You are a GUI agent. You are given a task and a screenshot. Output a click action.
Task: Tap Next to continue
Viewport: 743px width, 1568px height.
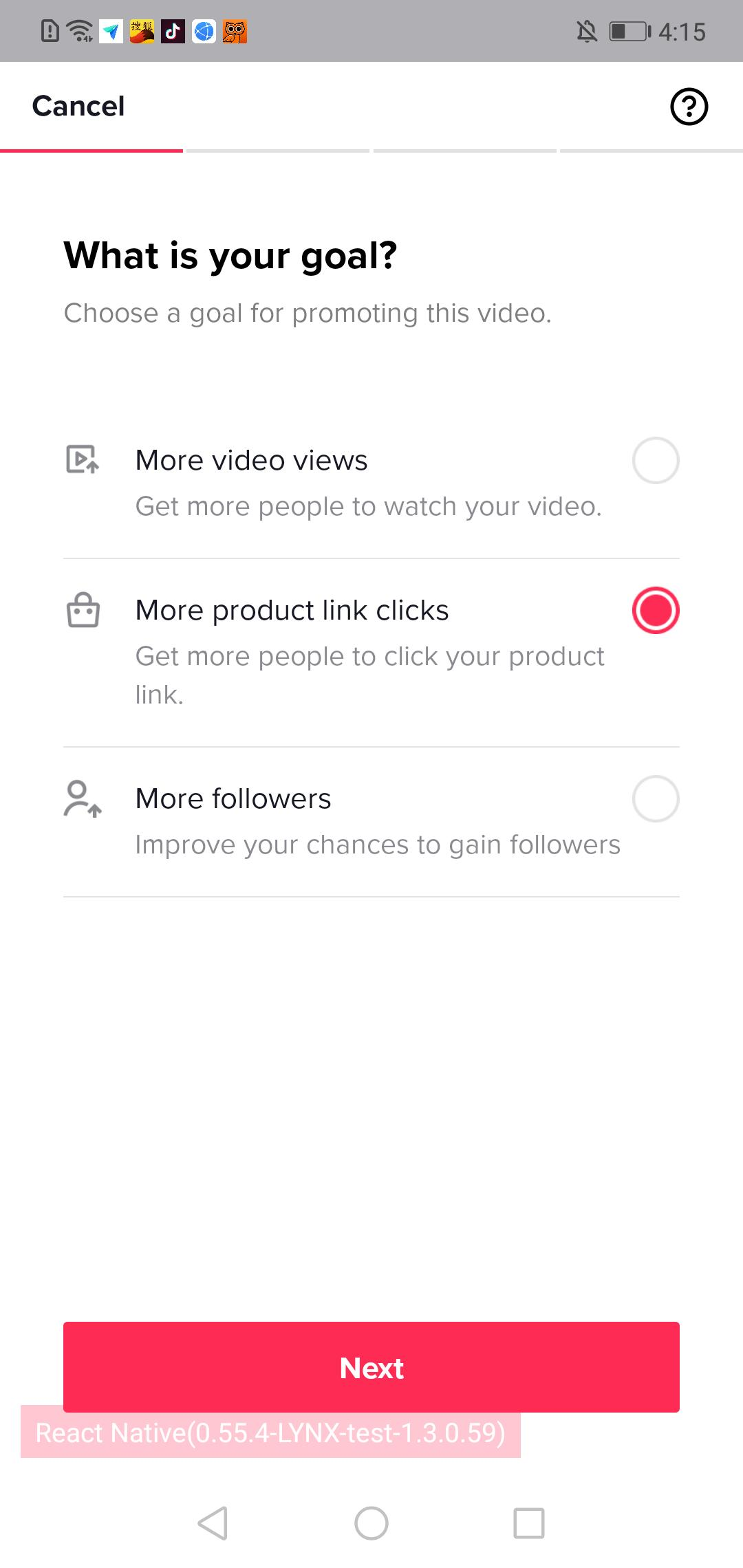click(371, 1368)
